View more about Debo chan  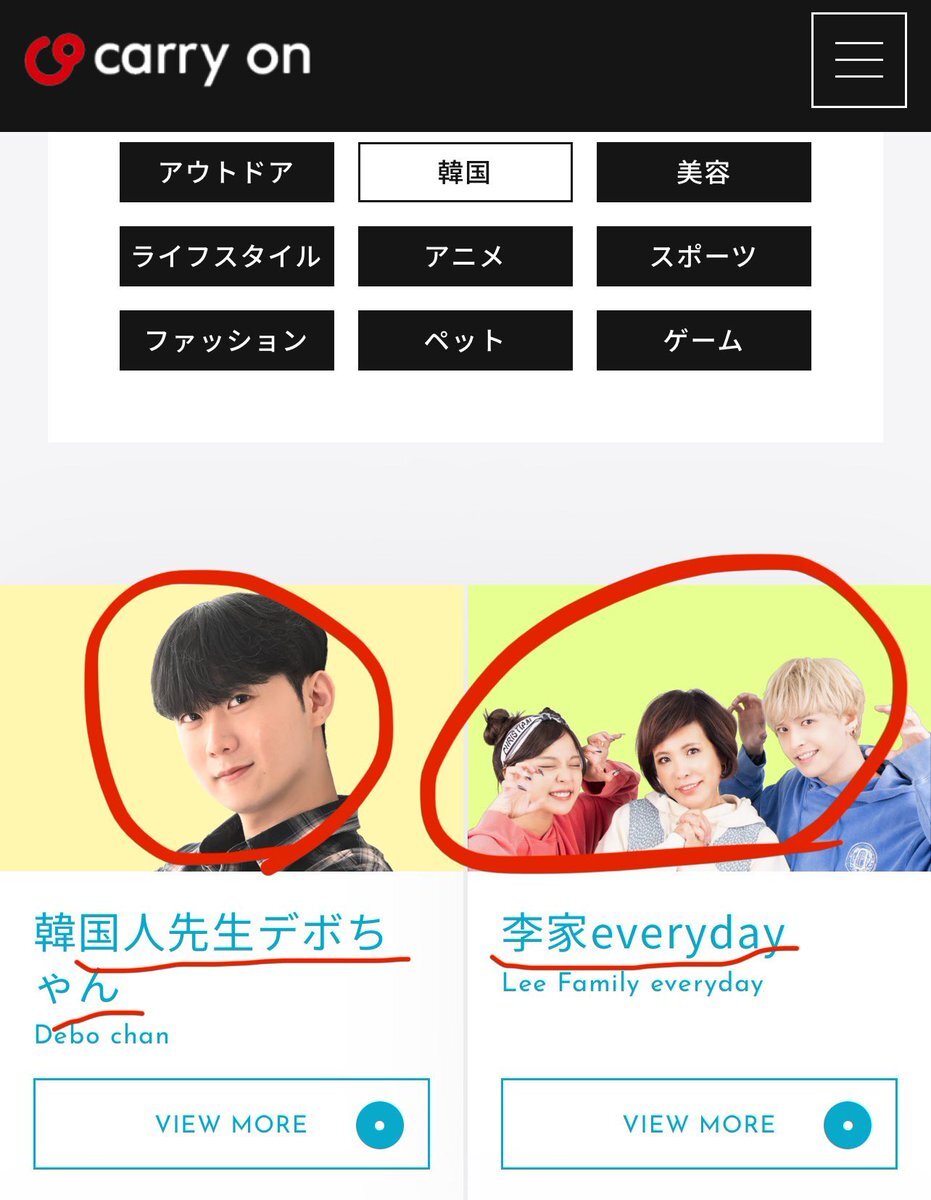231,1124
